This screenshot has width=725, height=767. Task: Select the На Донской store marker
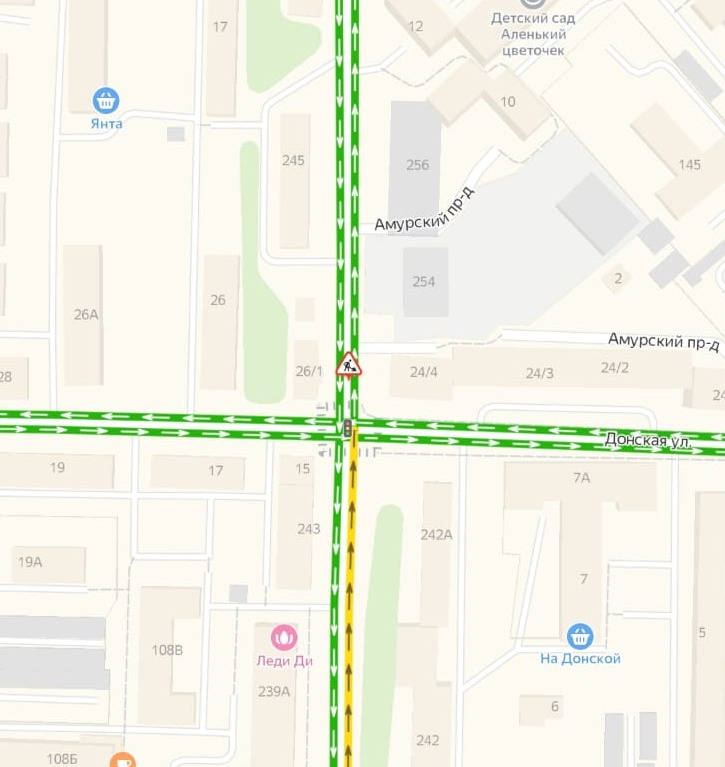(x=579, y=635)
